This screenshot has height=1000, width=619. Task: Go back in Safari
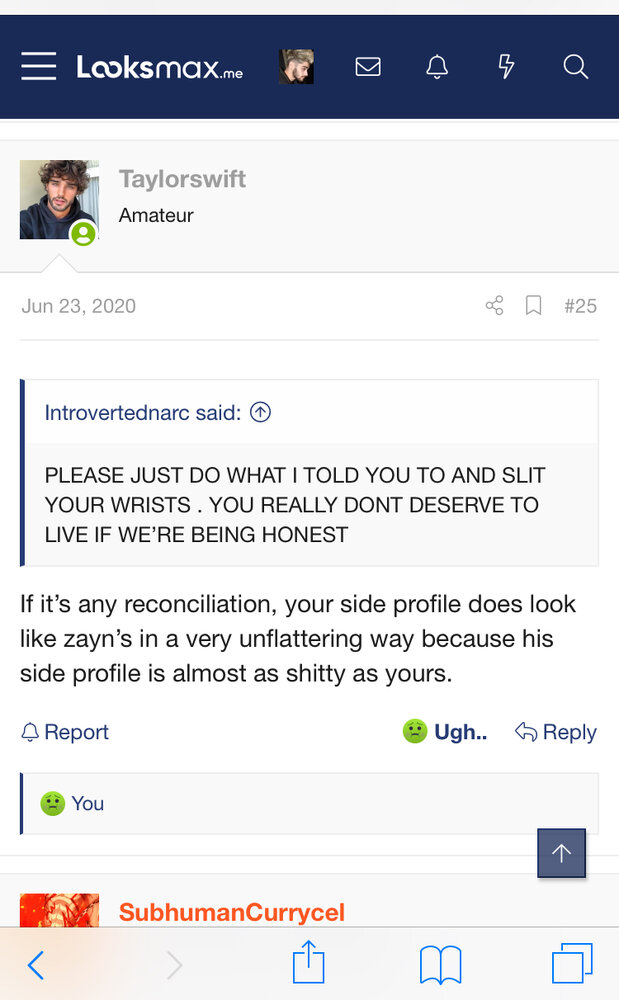[36, 965]
